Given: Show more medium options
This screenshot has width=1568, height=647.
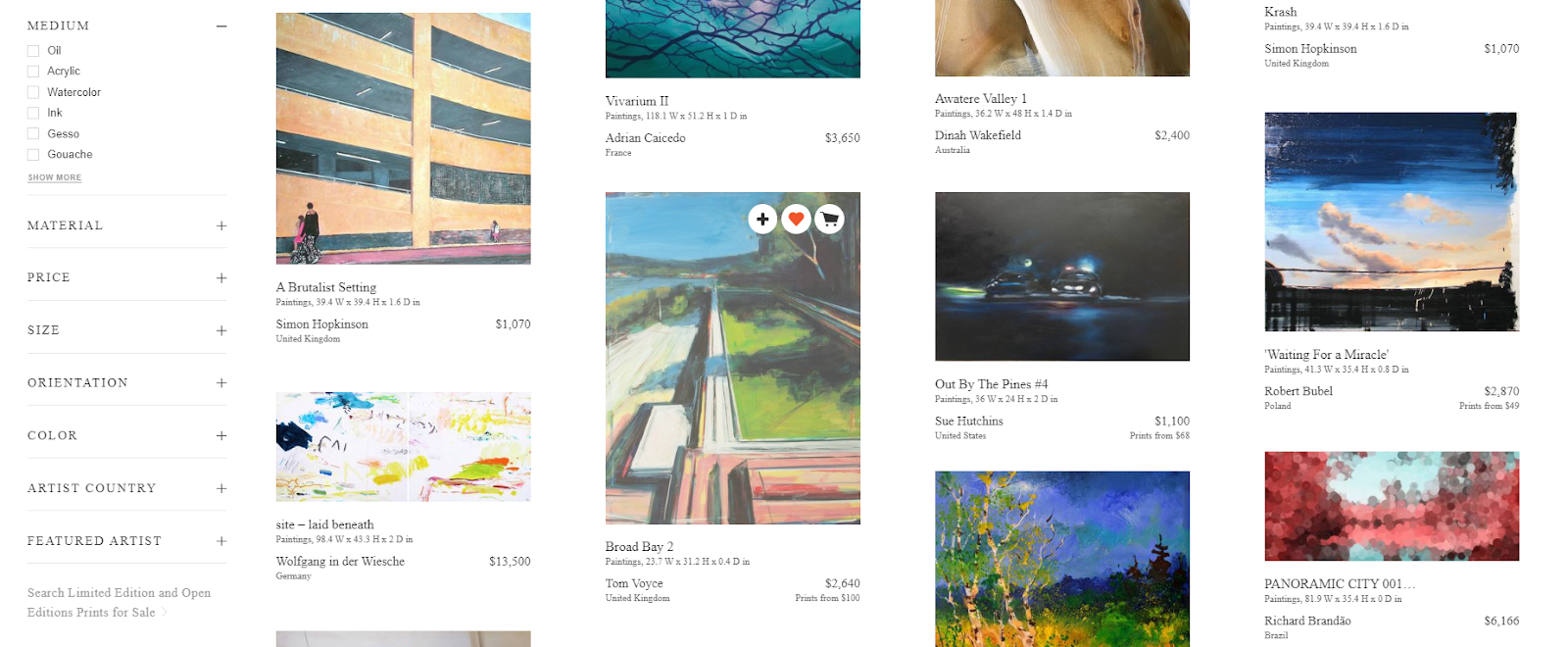Looking at the screenshot, I should 54,177.
